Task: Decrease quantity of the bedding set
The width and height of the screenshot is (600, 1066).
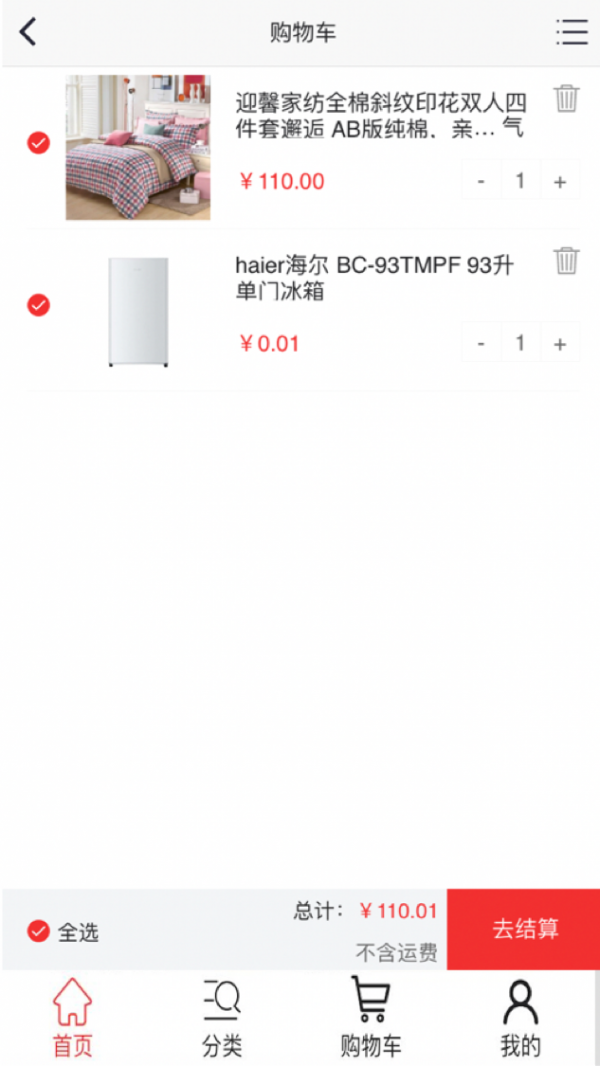Action: [481, 181]
